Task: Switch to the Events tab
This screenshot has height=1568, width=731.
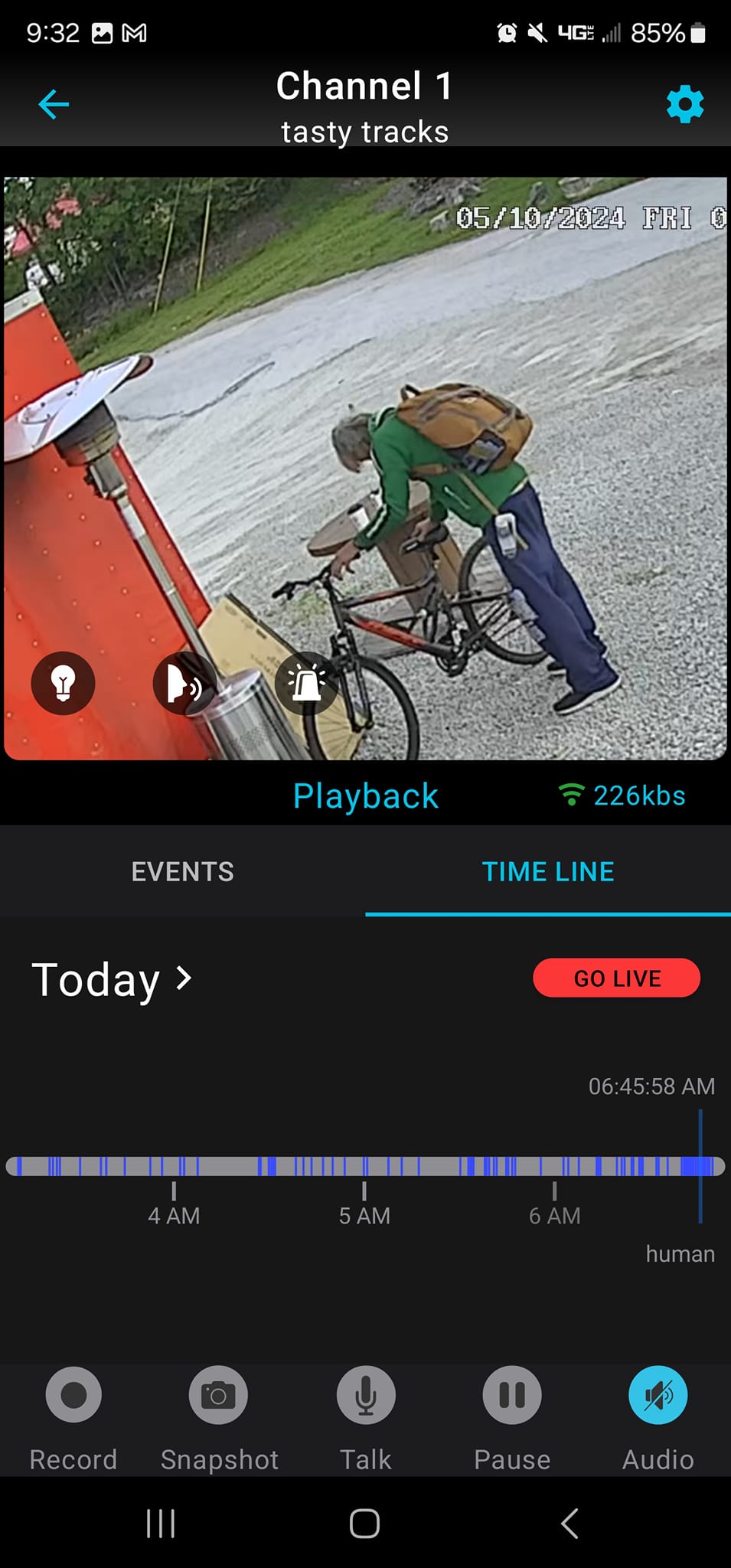Action: click(182, 871)
